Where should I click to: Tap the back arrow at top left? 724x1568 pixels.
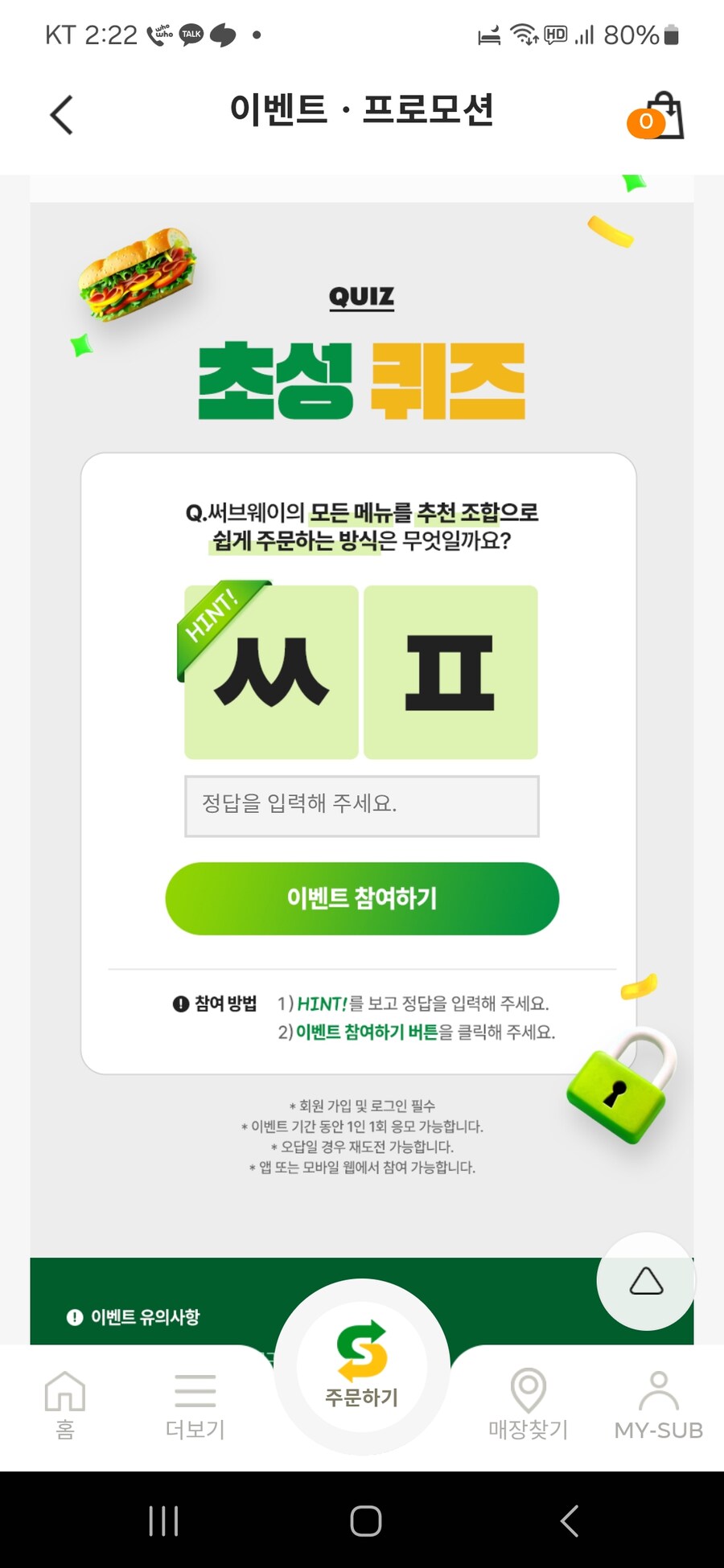coord(61,114)
